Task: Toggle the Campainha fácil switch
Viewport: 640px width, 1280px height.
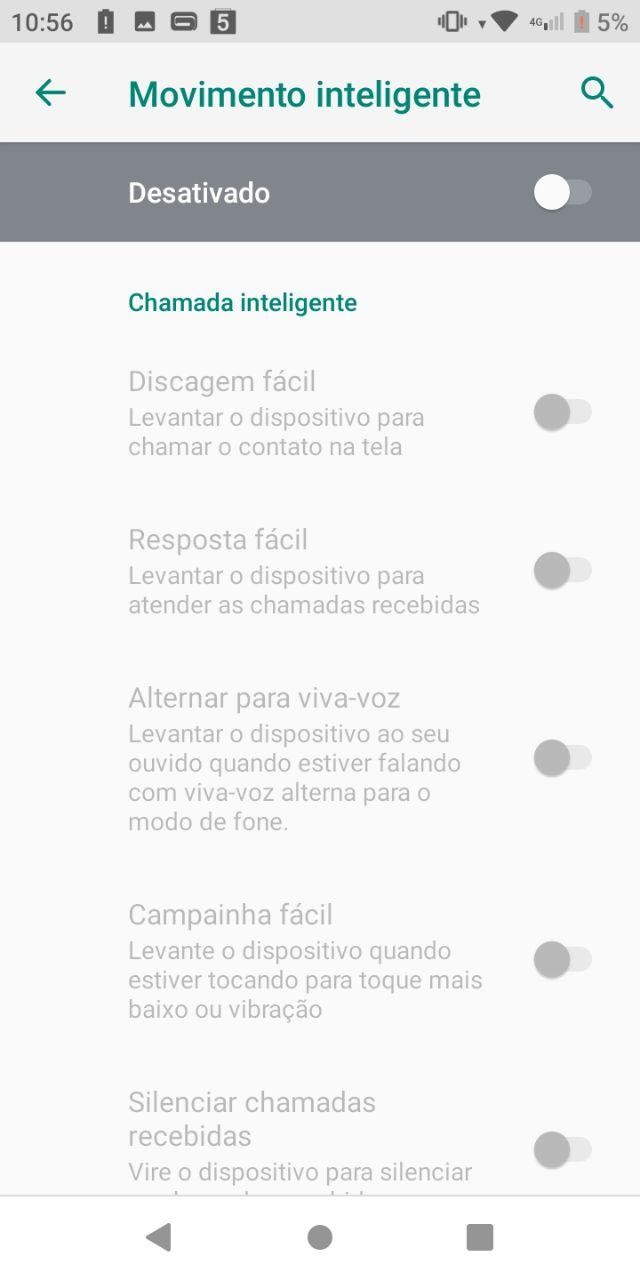Action: point(562,961)
